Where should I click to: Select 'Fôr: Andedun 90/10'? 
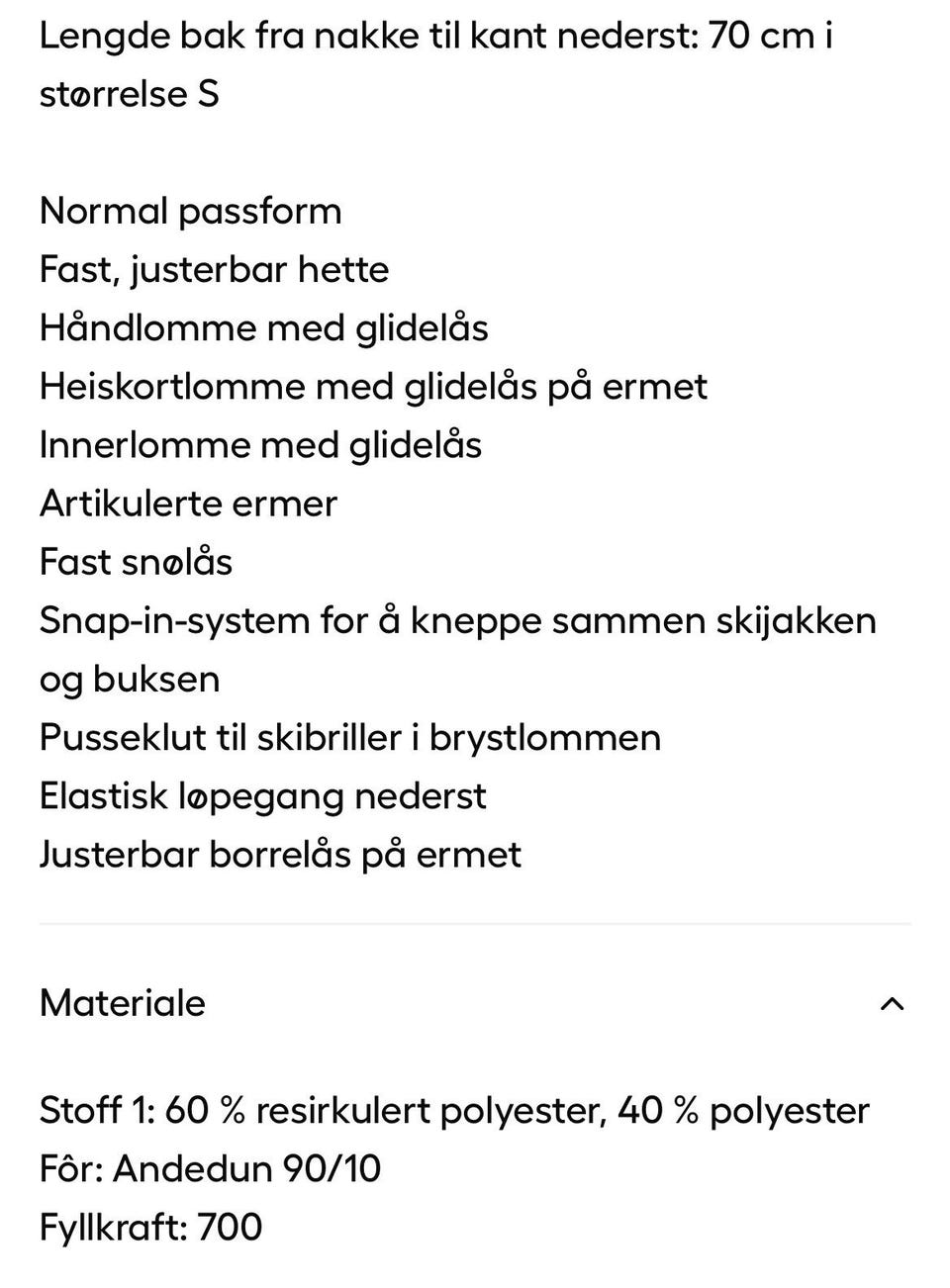tap(211, 1168)
